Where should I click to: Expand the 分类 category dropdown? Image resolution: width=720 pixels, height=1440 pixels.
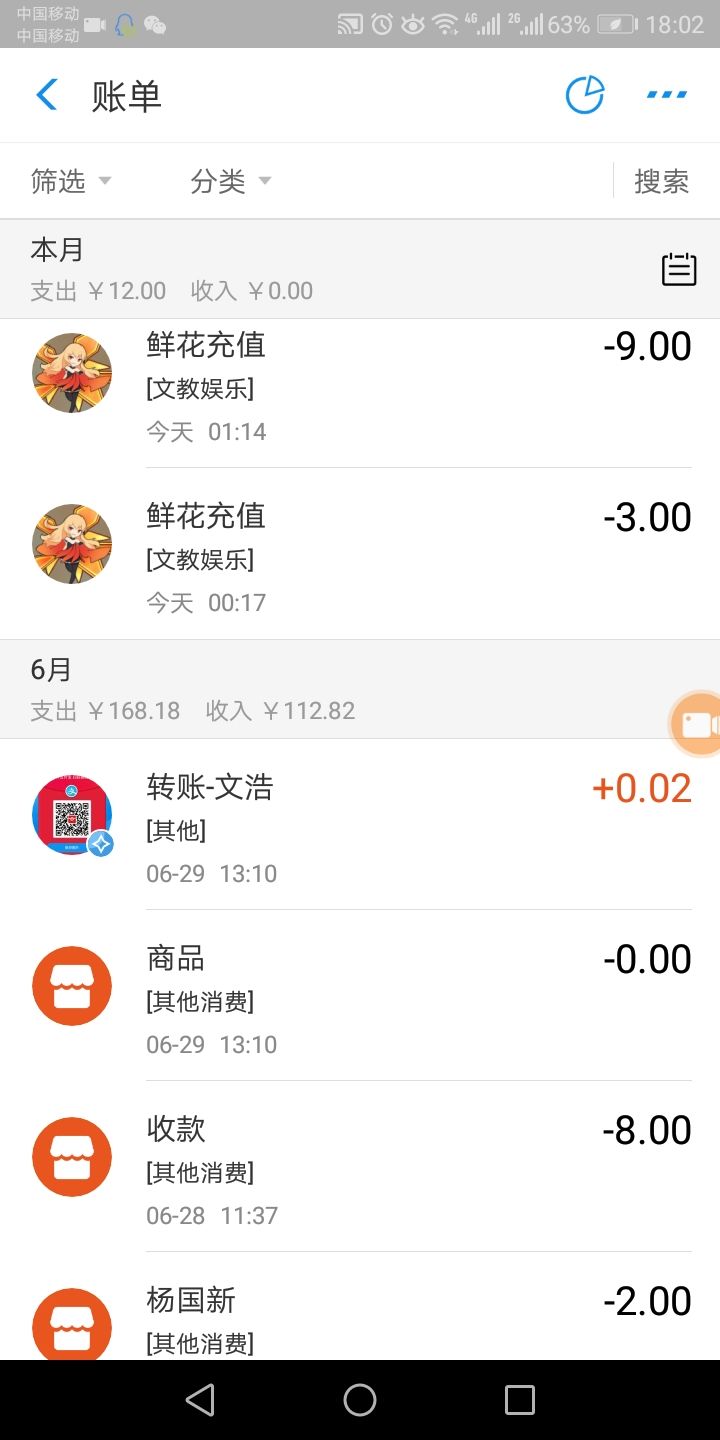[x=218, y=181]
